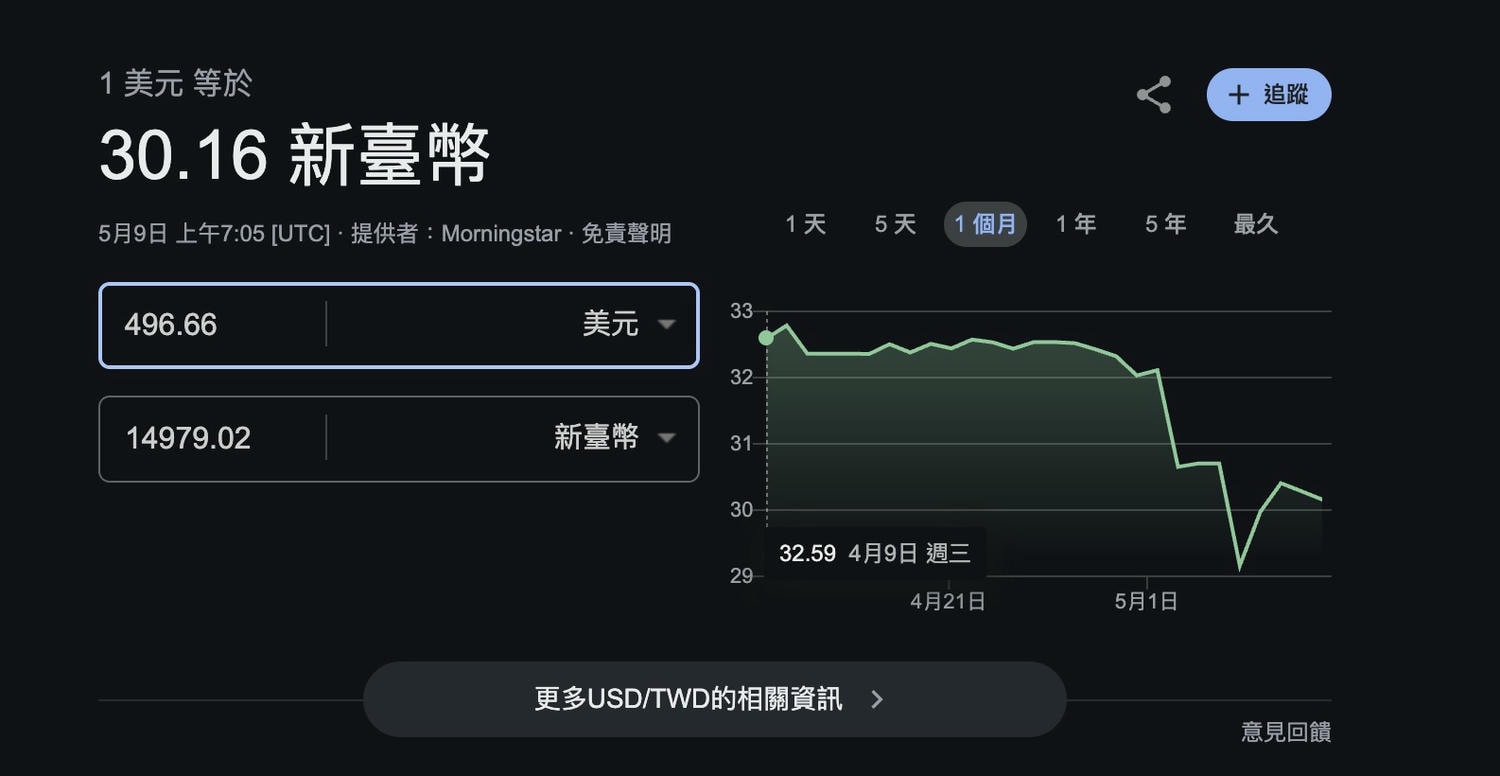Show the 1 年 chart range
Image resolution: width=1500 pixels, height=776 pixels.
tap(1076, 224)
